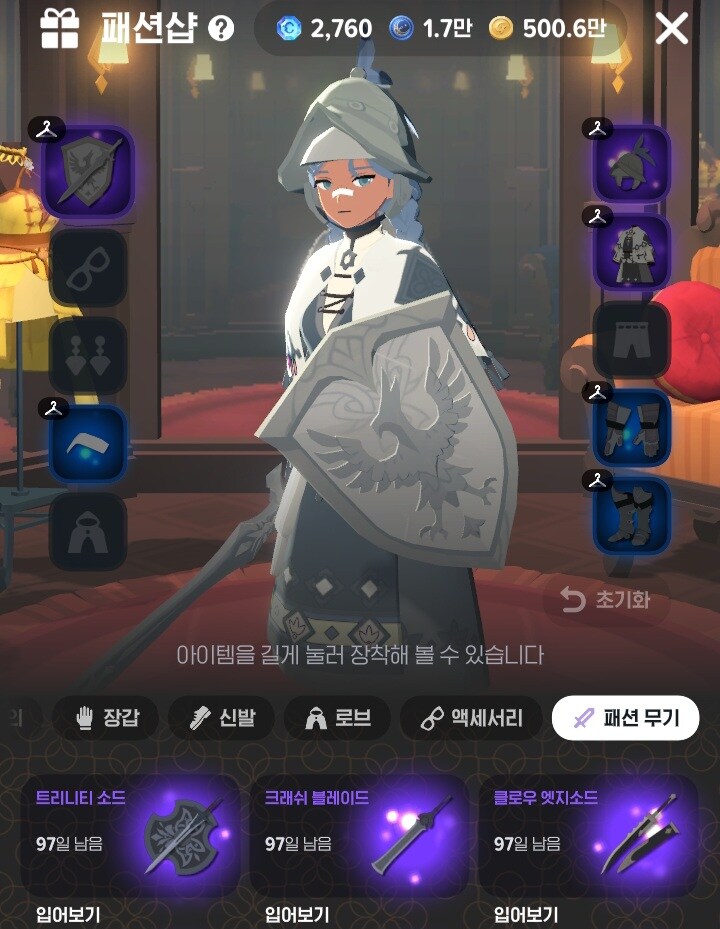The width and height of the screenshot is (720, 929).
Task: Switch to the 액세서리 category
Action: pos(470,718)
